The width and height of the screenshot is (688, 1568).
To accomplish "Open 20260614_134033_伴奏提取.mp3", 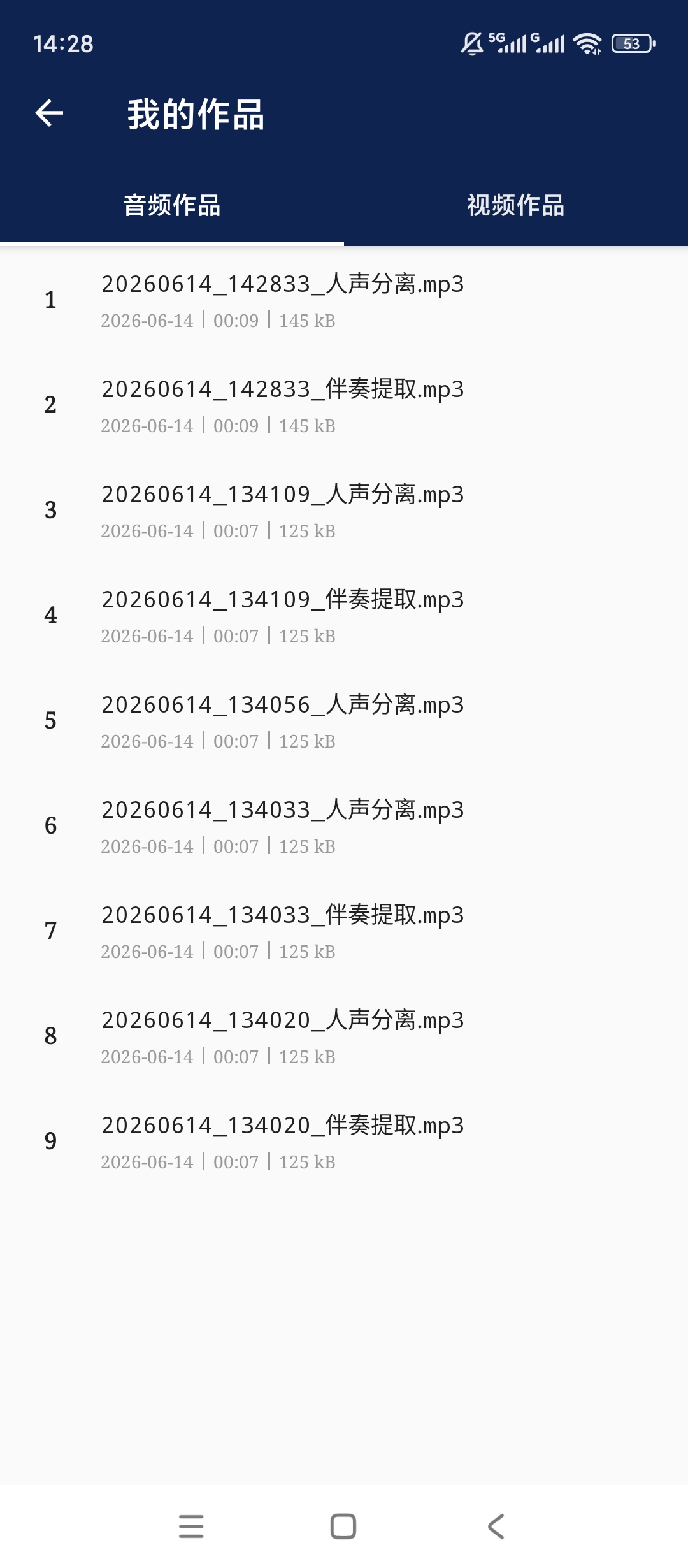I will [344, 931].
